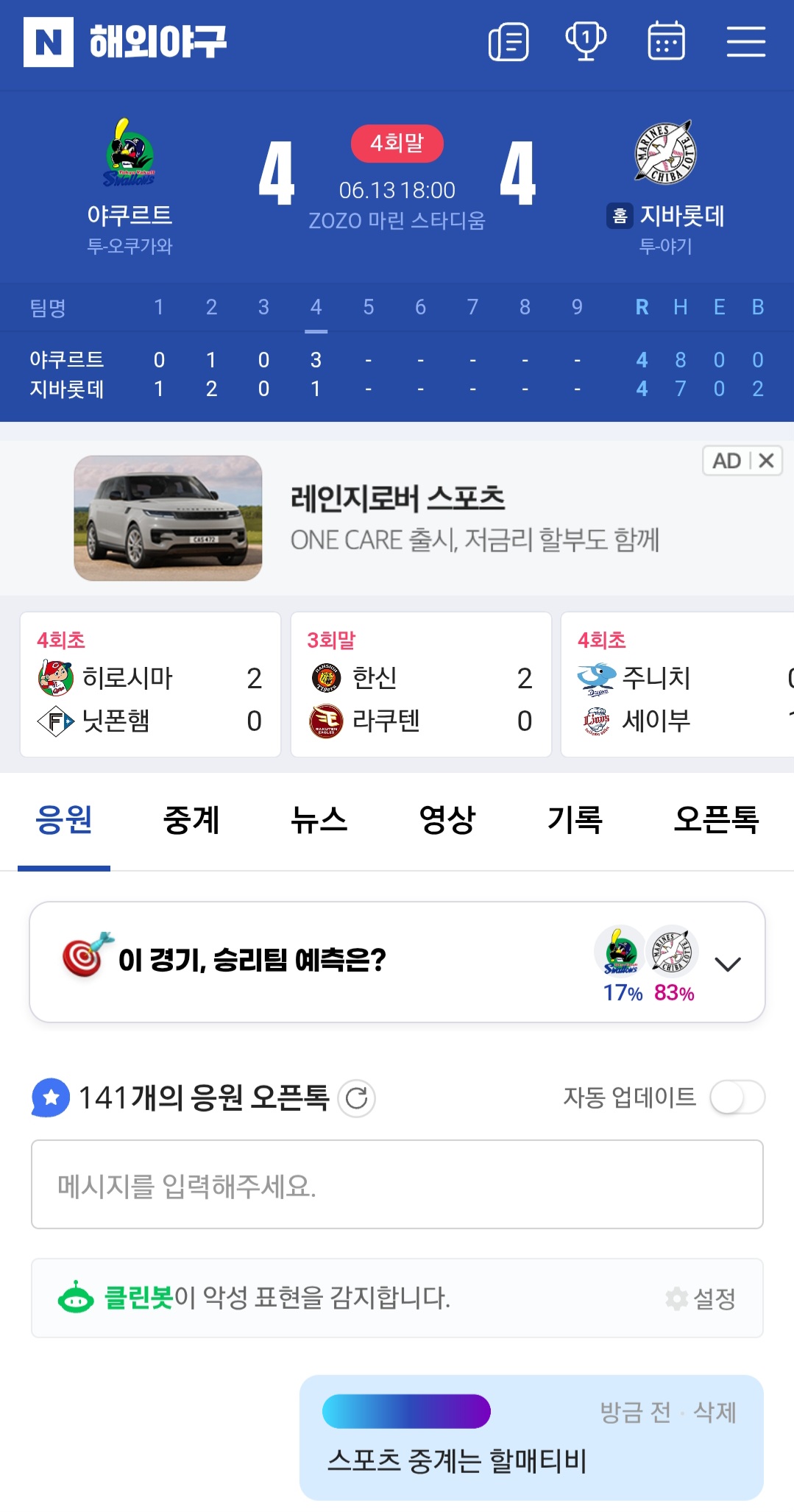The height and width of the screenshot is (1512, 794).
Task: Expand the 승리팀 예측 panel
Action: pyautogui.click(x=727, y=964)
